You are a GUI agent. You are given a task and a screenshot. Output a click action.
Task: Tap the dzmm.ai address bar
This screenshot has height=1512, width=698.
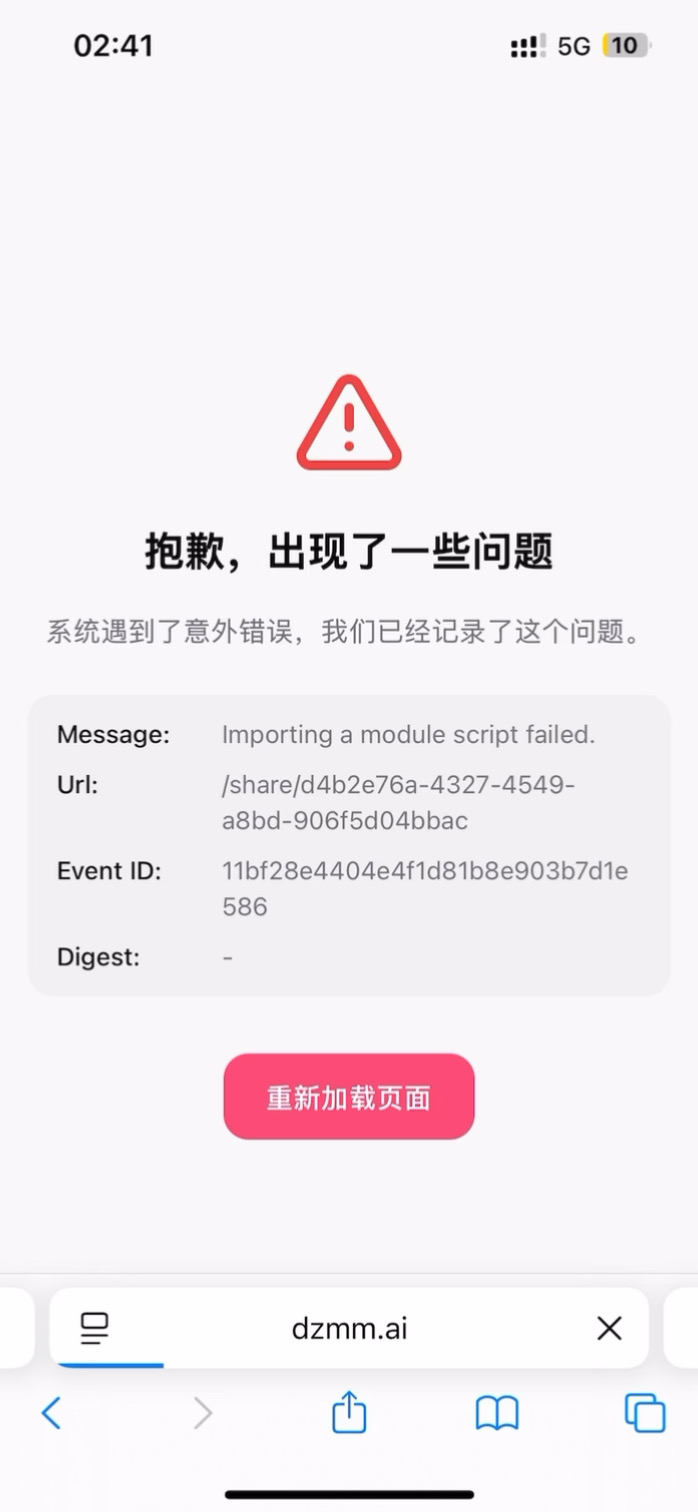click(x=349, y=1328)
